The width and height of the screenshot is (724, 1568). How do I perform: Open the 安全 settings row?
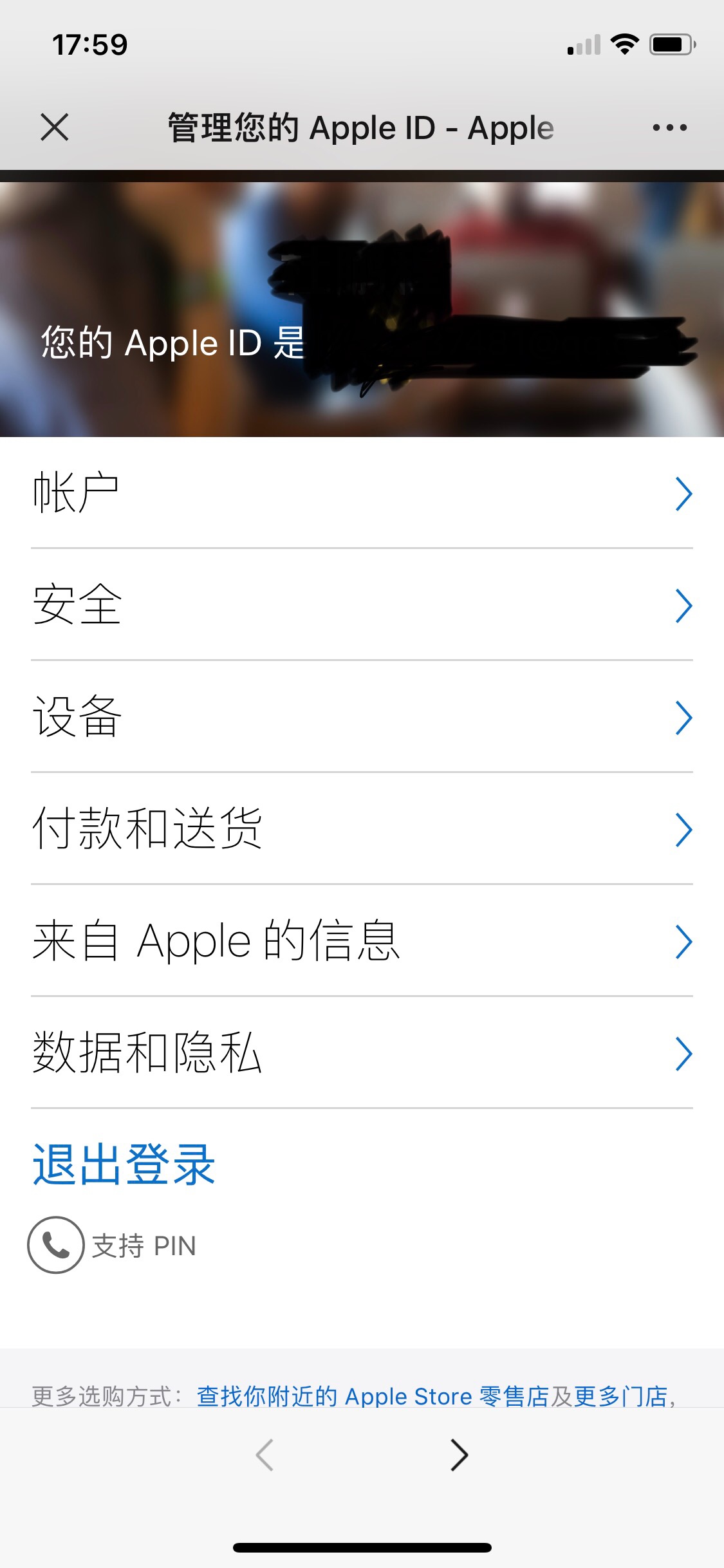(x=362, y=605)
